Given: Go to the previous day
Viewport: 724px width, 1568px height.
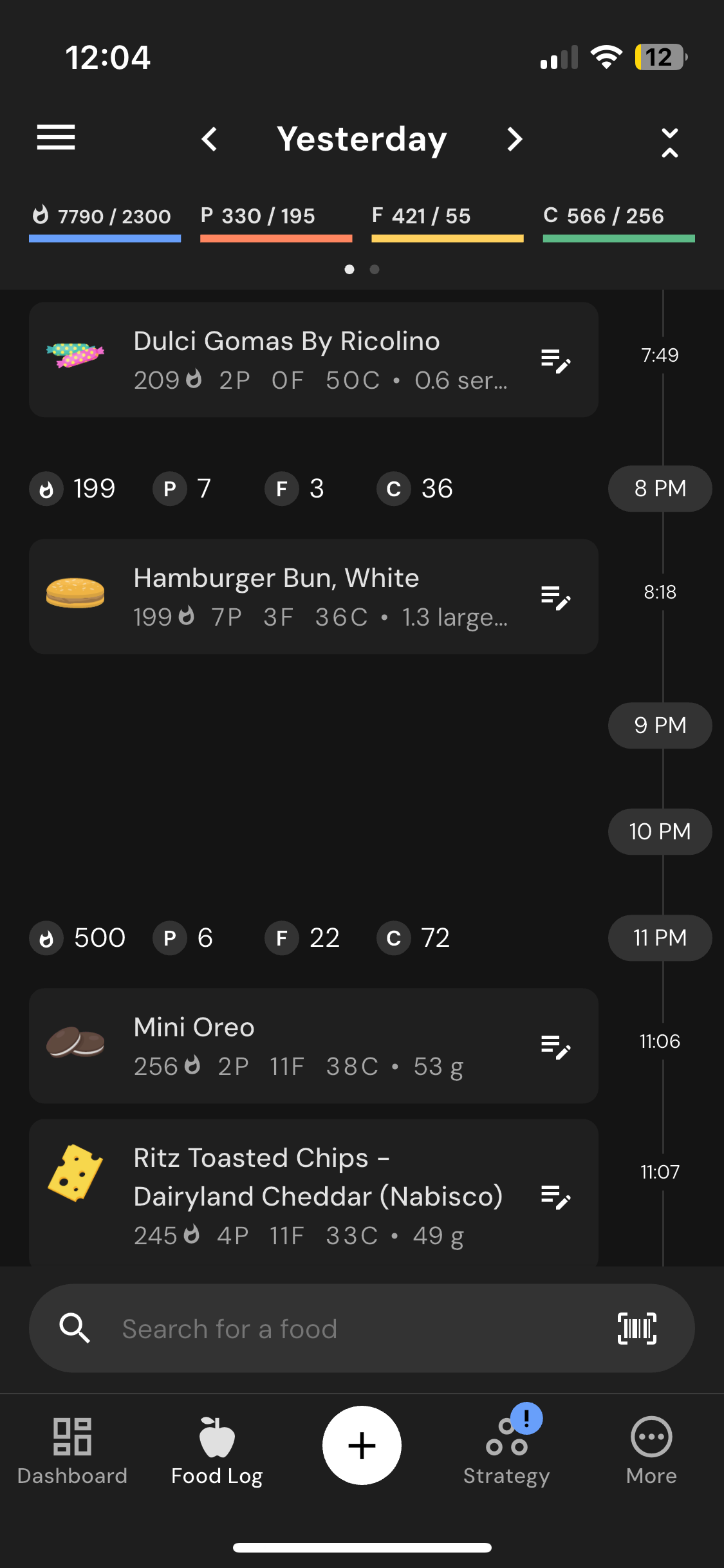Looking at the screenshot, I should (x=209, y=139).
